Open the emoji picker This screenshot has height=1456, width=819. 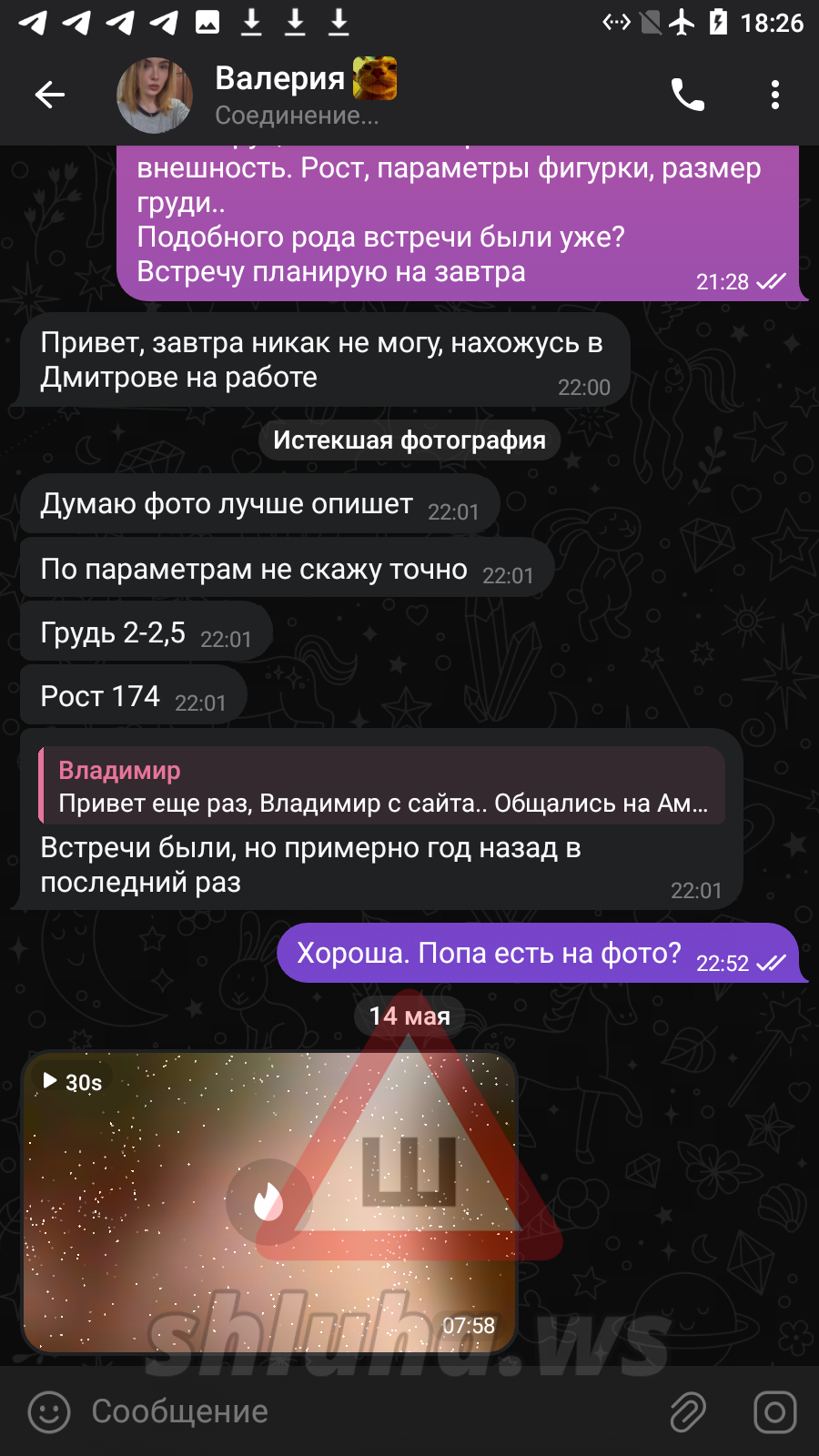49,1412
